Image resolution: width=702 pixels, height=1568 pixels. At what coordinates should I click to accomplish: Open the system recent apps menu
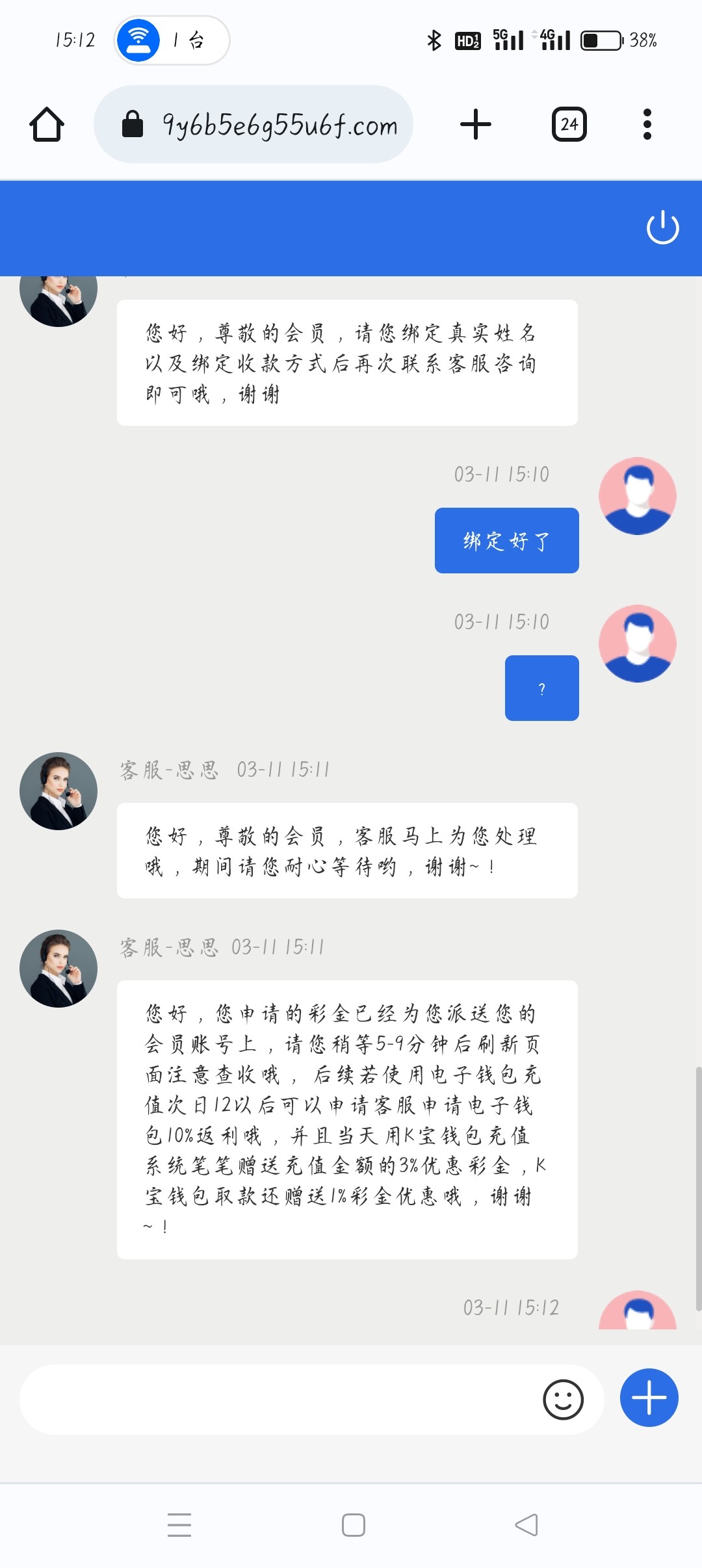click(x=179, y=1524)
